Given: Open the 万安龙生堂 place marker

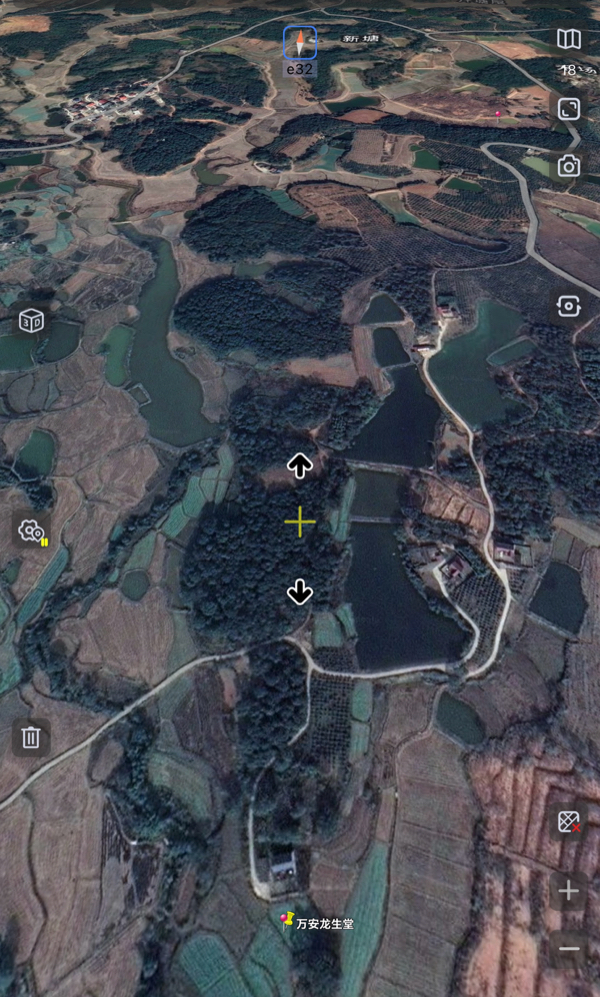Looking at the screenshot, I should click(x=287, y=918).
